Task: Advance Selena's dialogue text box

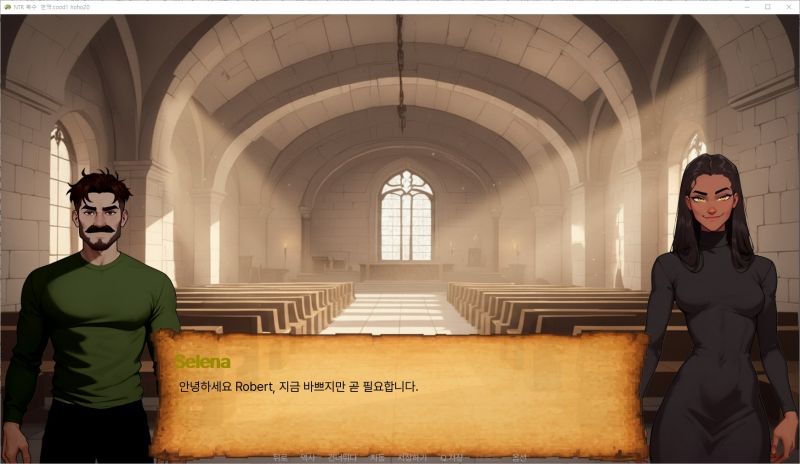Action: (400, 395)
